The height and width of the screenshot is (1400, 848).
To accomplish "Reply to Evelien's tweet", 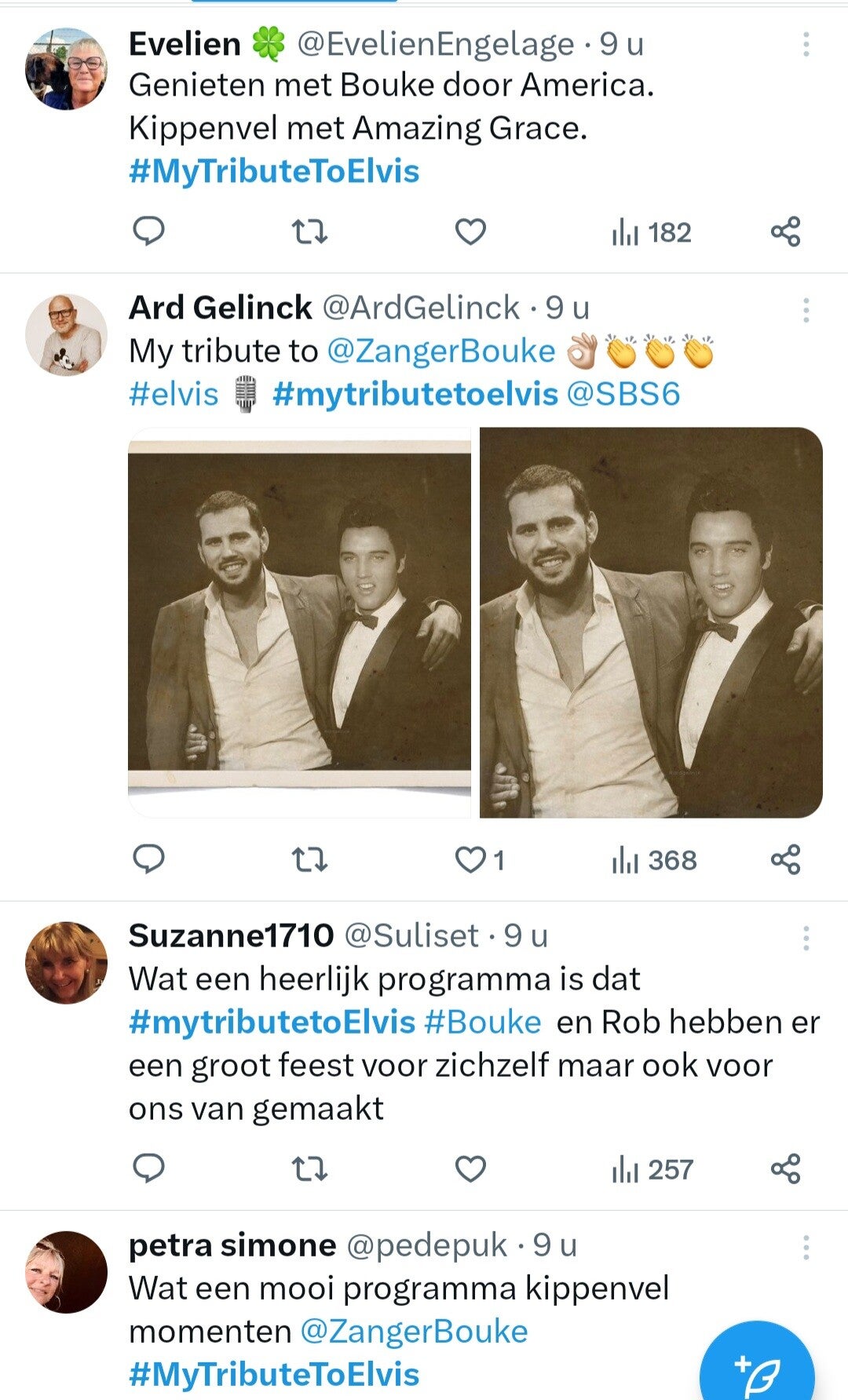I will point(148,232).
